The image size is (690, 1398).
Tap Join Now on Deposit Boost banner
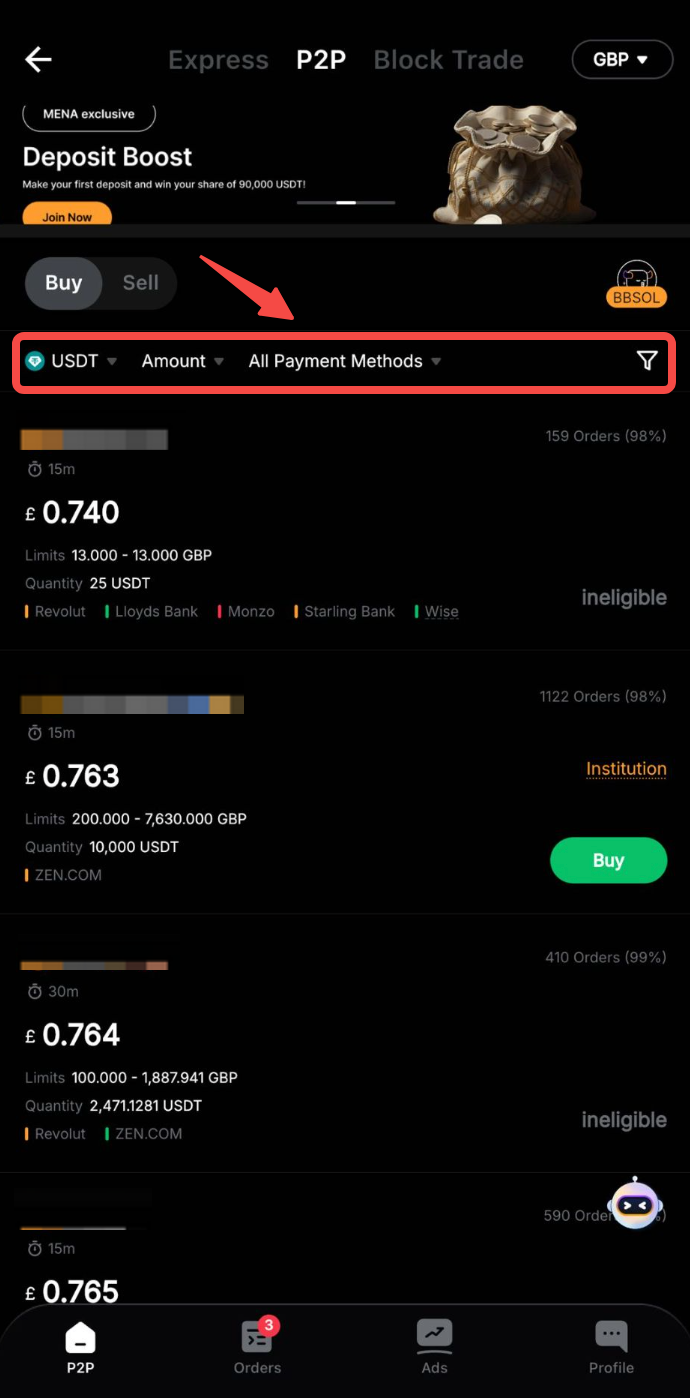[x=67, y=216]
